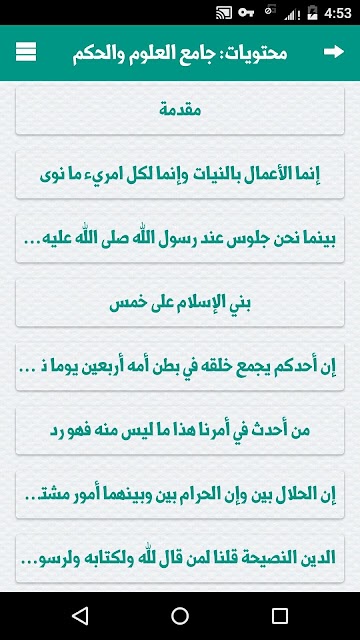Image resolution: width=360 pixels, height=640 pixels.
Task: Tap the system home button
Action: (180, 616)
